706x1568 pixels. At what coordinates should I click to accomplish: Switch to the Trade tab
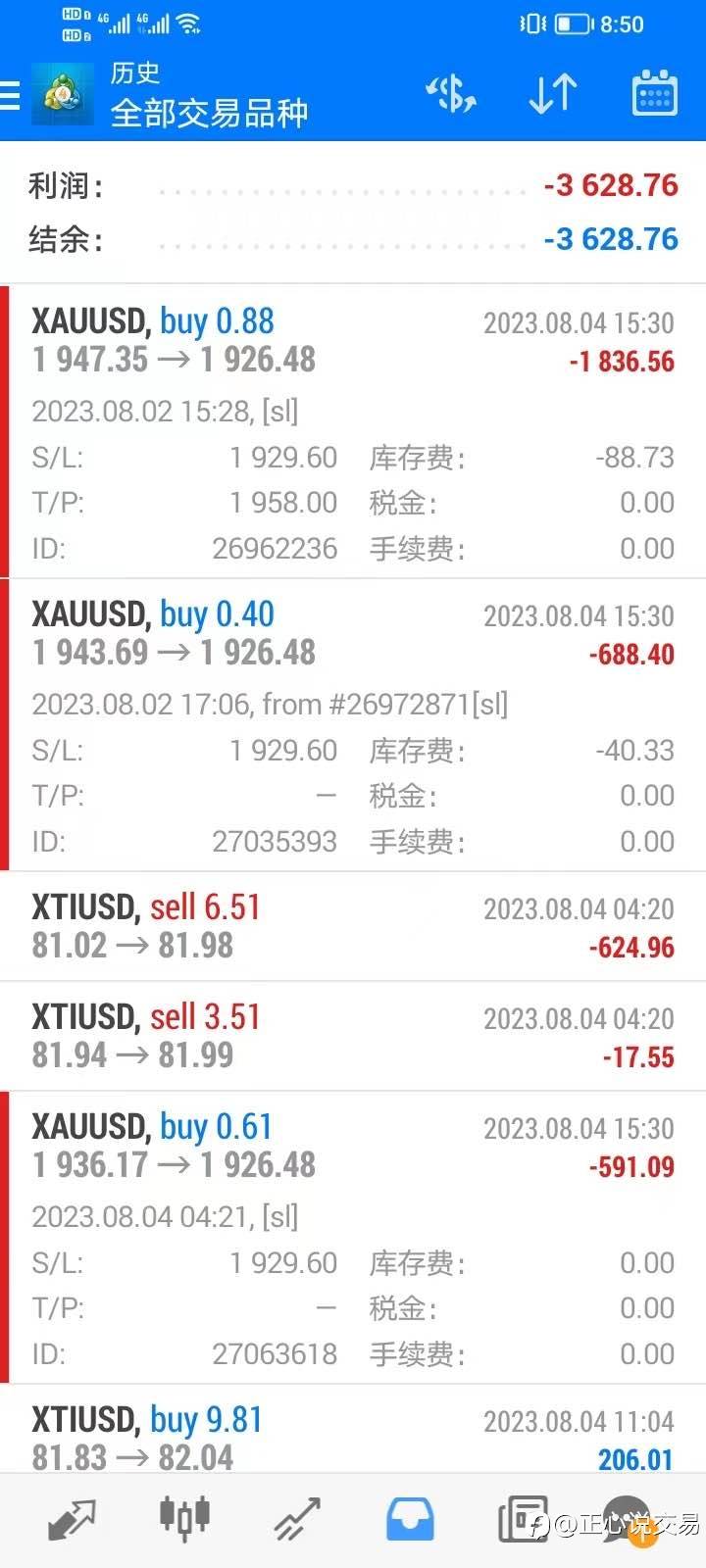tap(297, 1520)
